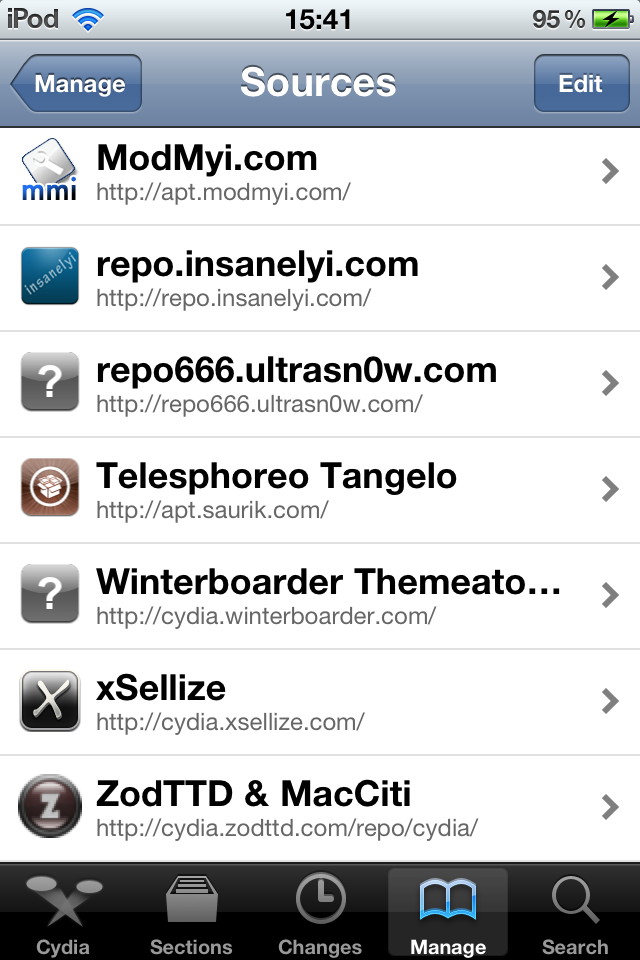Tap the Edit button for sources
640x960 pixels.
[580, 84]
